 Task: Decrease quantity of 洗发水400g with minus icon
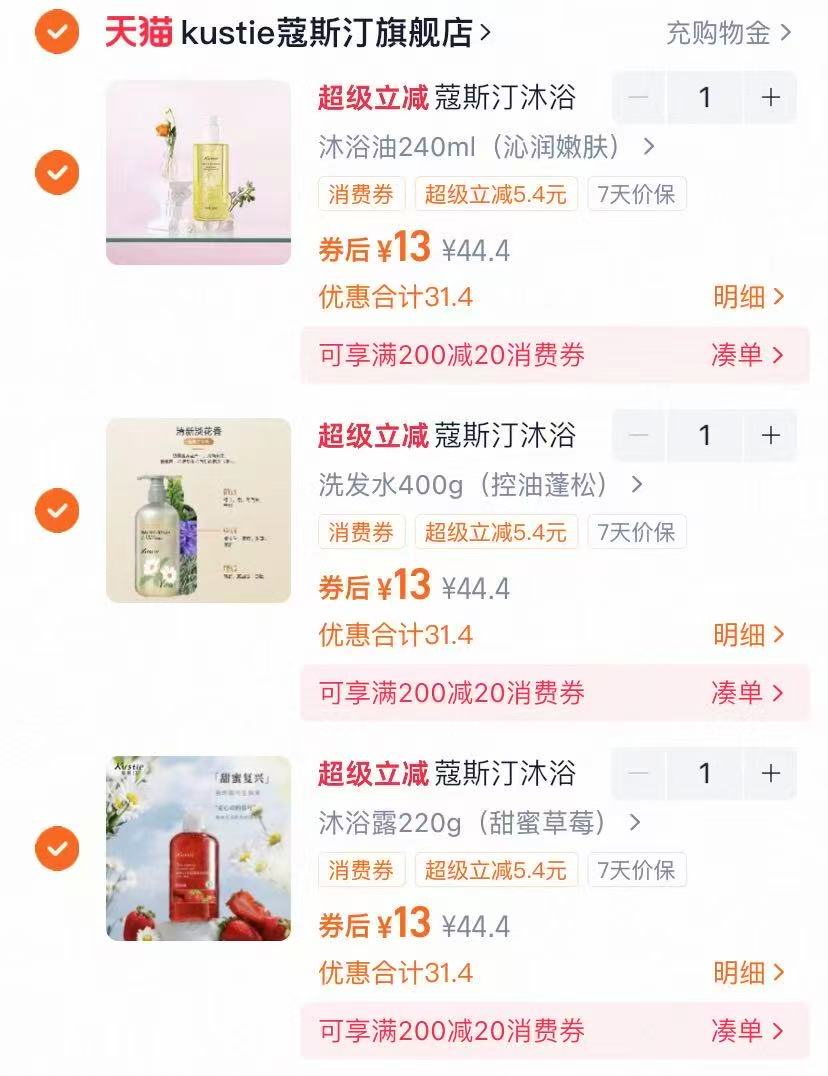(x=639, y=435)
